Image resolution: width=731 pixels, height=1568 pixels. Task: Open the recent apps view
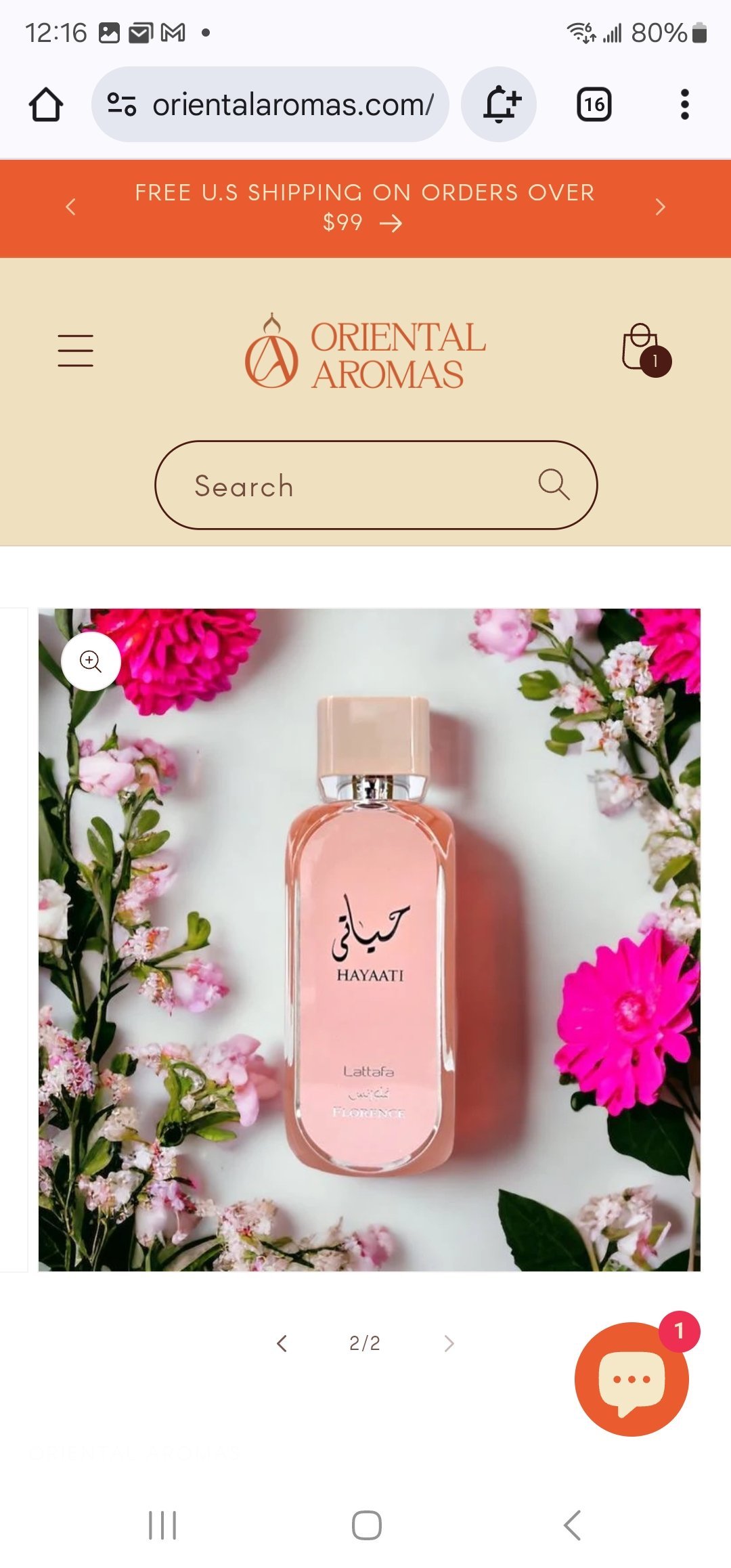[x=162, y=1525]
